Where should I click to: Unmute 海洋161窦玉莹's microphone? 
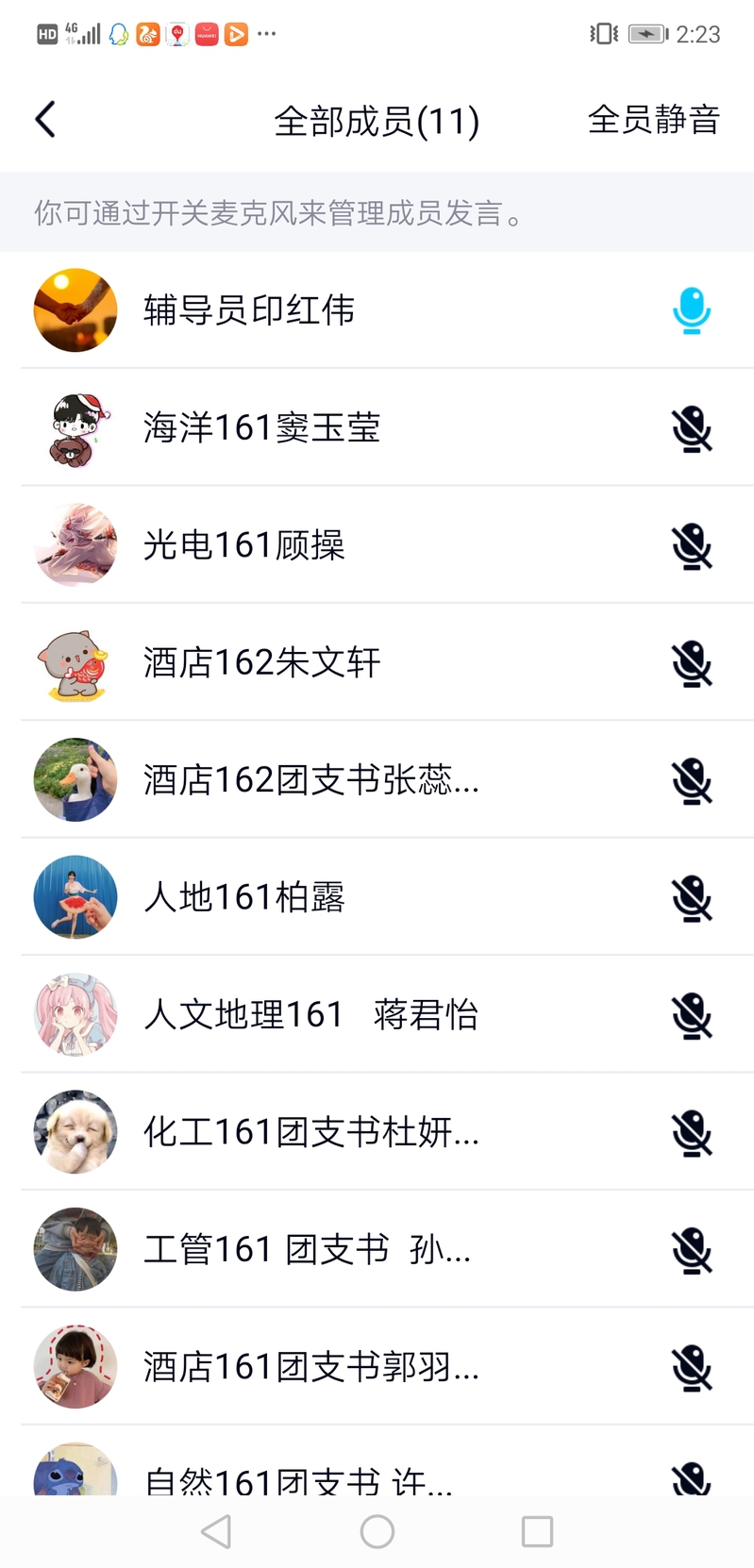point(691,428)
